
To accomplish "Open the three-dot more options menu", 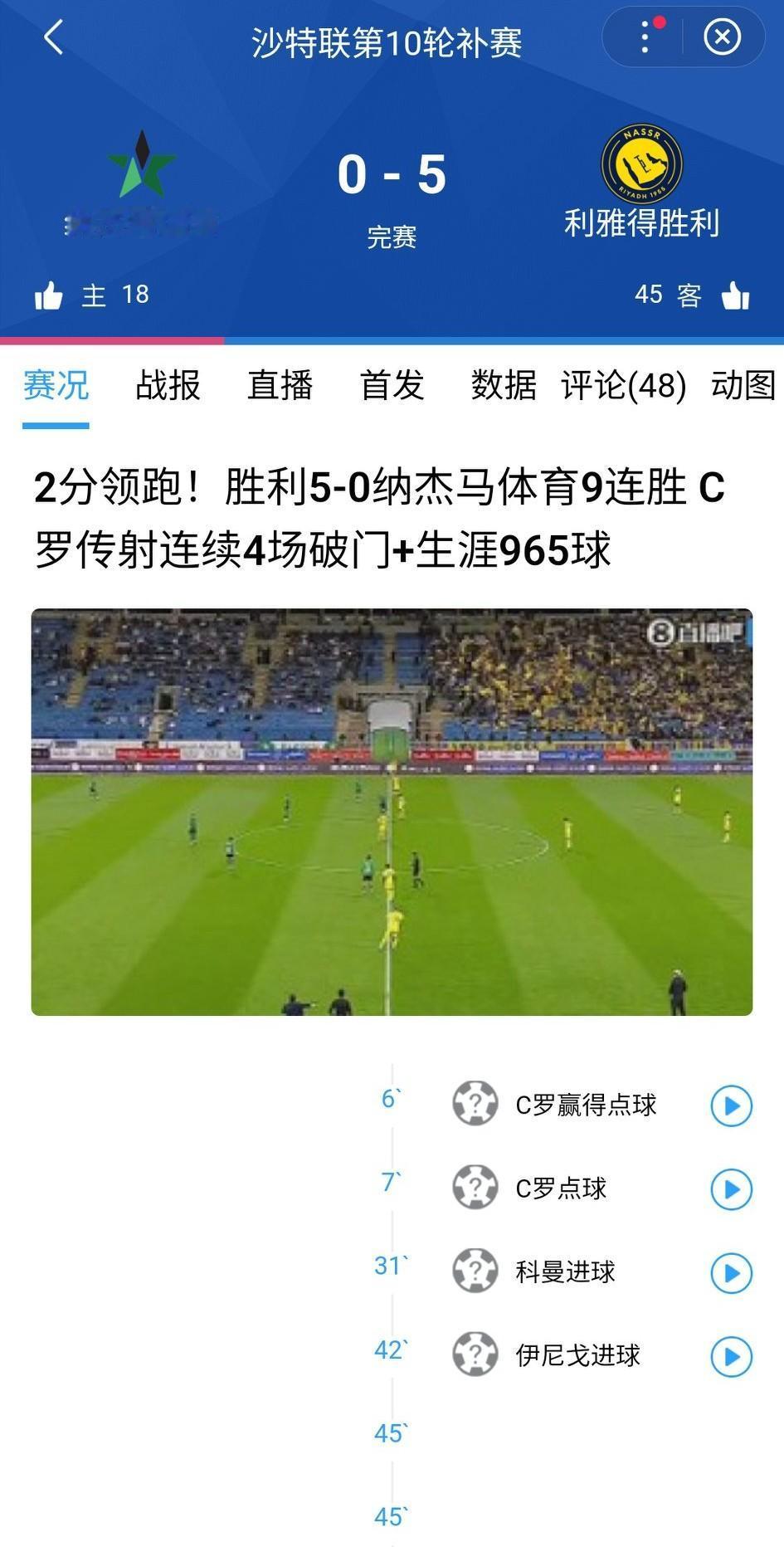I will (644, 37).
